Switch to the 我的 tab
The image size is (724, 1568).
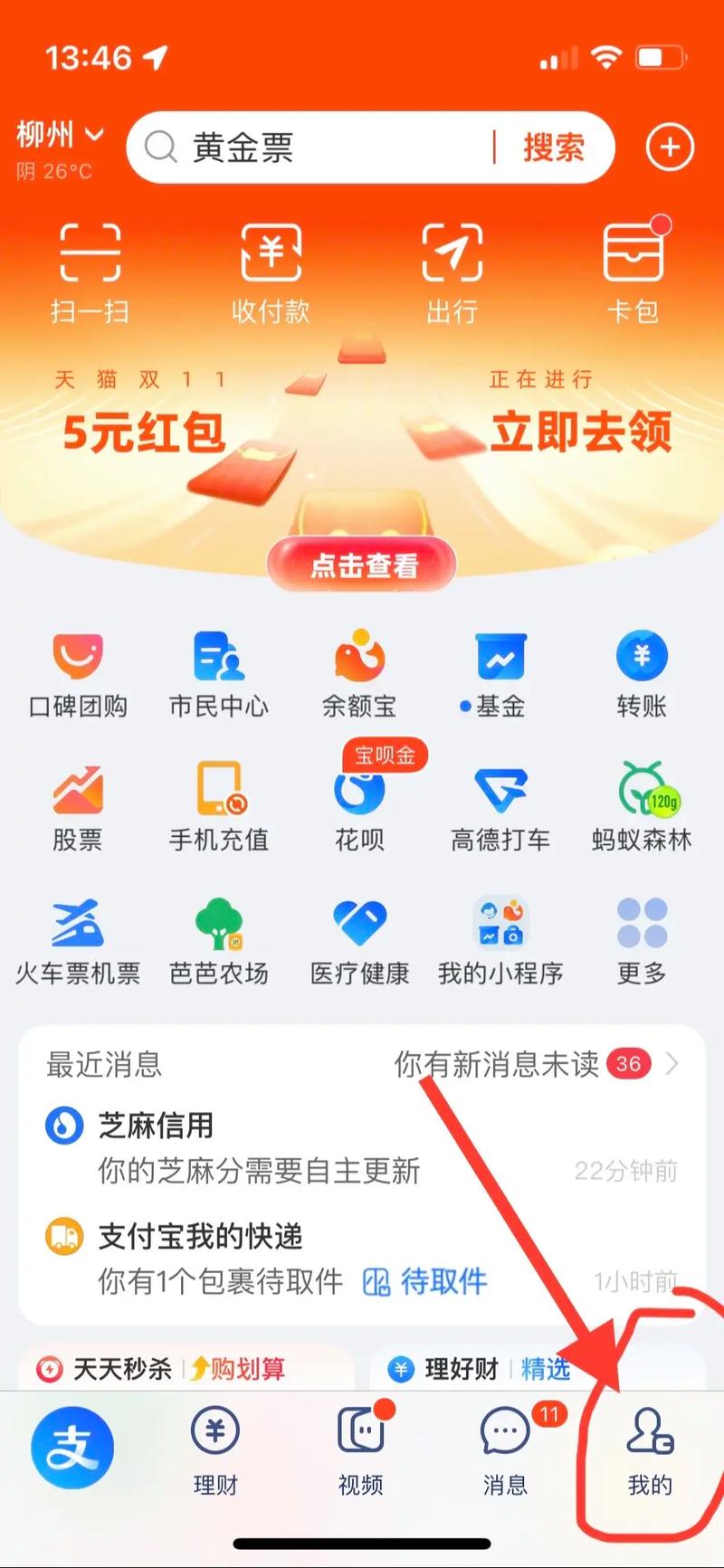click(650, 1451)
